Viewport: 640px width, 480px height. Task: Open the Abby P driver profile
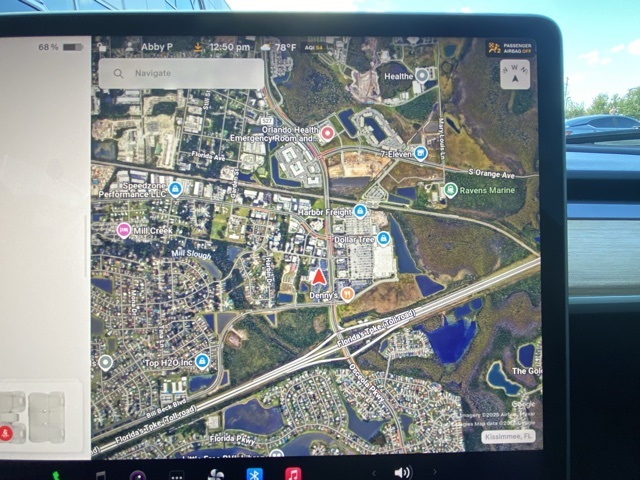coord(156,47)
